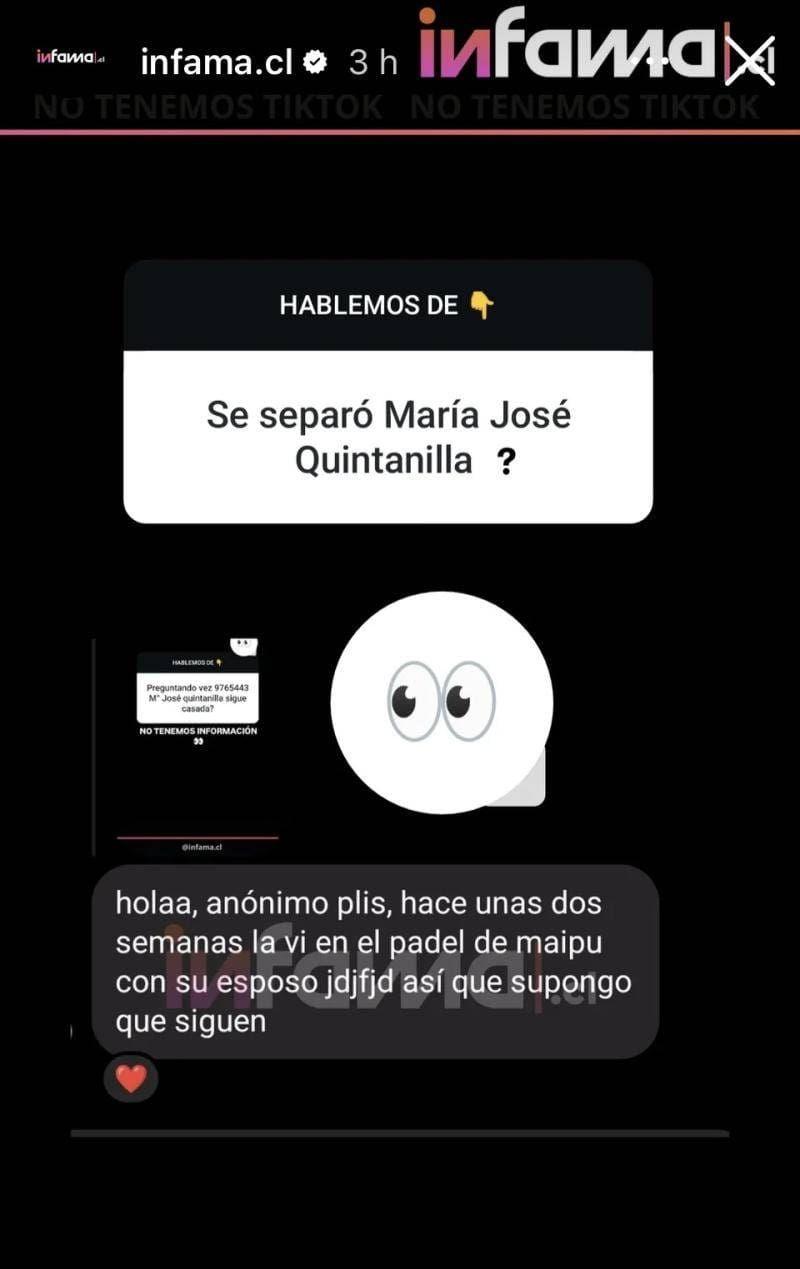Click the @infama.cl handle in the embedded story
800x1269 pixels.
204,846
